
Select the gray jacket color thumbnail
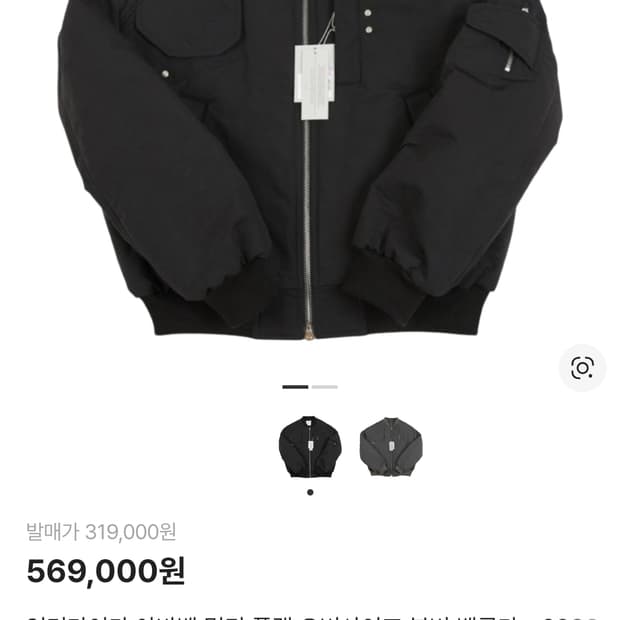pyautogui.click(x=391, y=447)
